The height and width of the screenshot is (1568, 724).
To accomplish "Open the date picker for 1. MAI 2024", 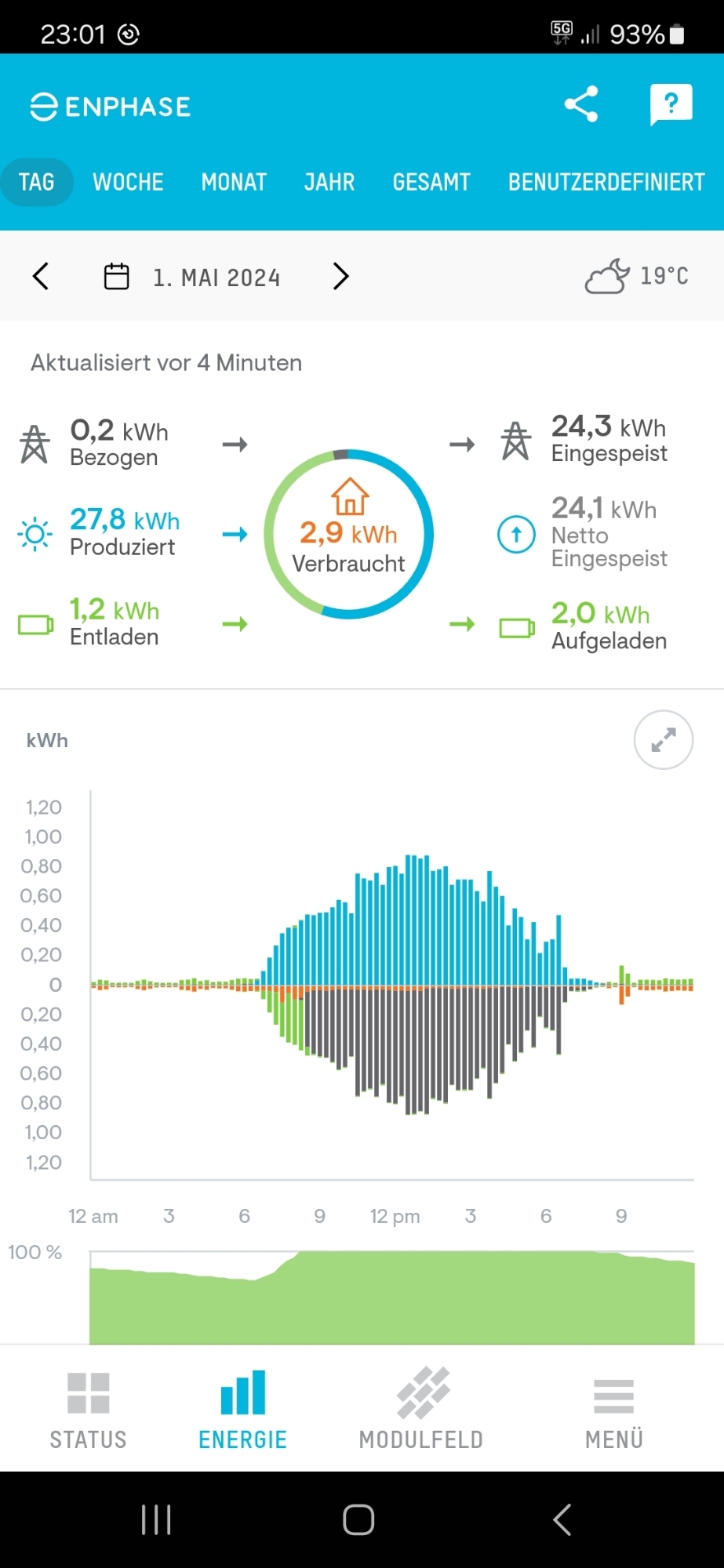I will pos(193,277).
